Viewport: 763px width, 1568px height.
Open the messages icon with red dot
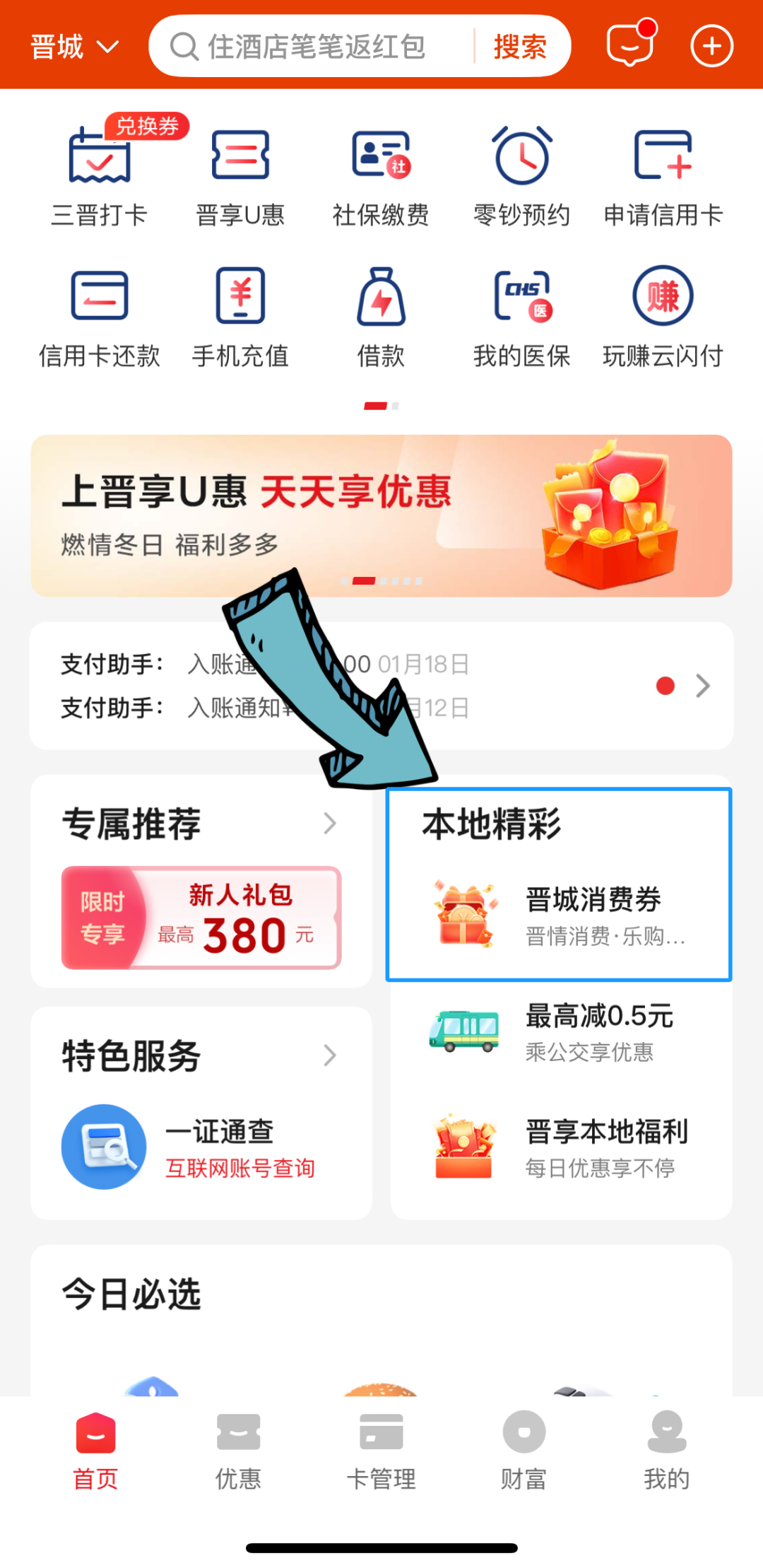pyautogui.click(x=630, y=46)
